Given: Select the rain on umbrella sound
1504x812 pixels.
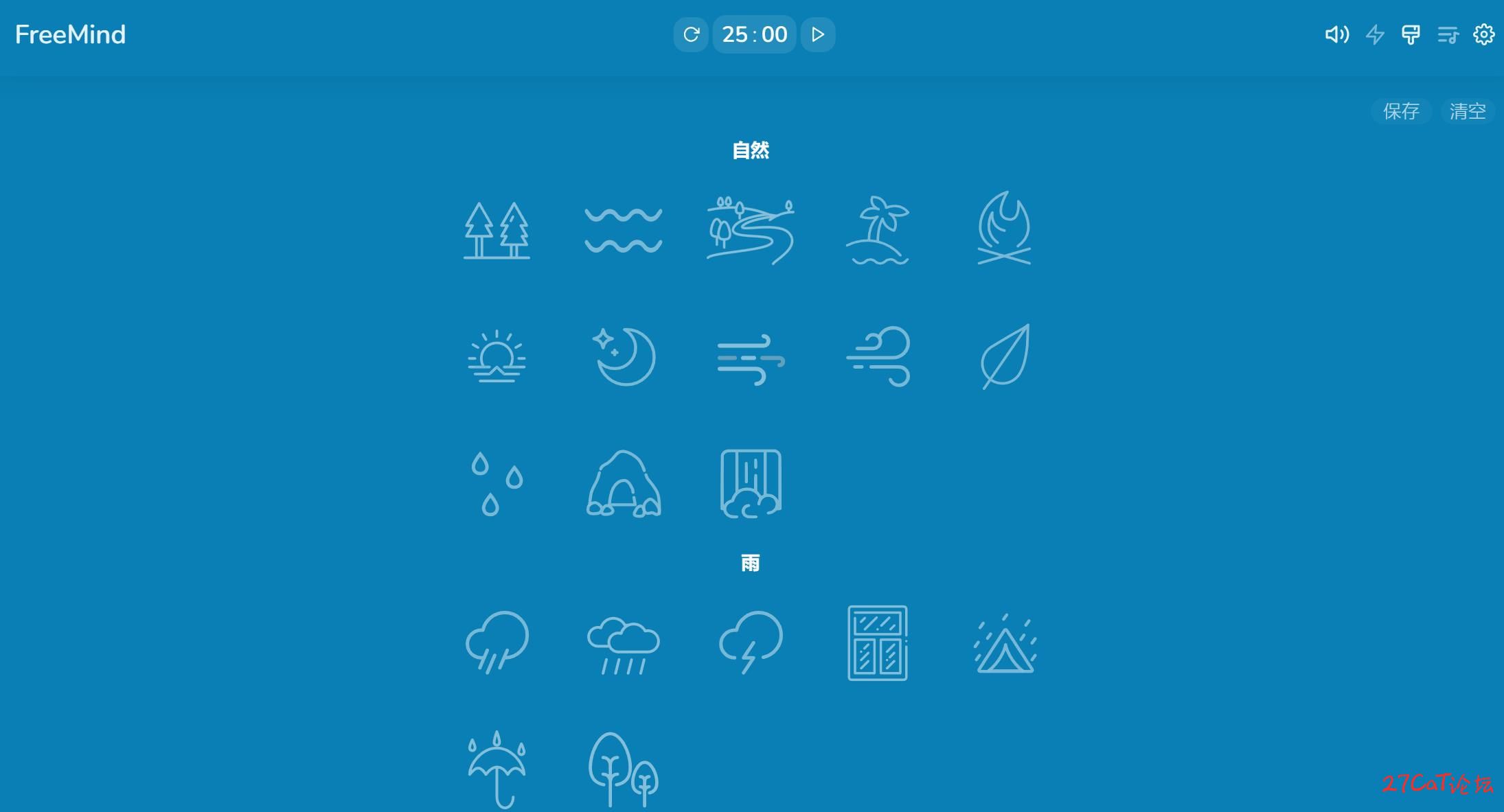Looking at the screenshot, I should coord(497,769).
